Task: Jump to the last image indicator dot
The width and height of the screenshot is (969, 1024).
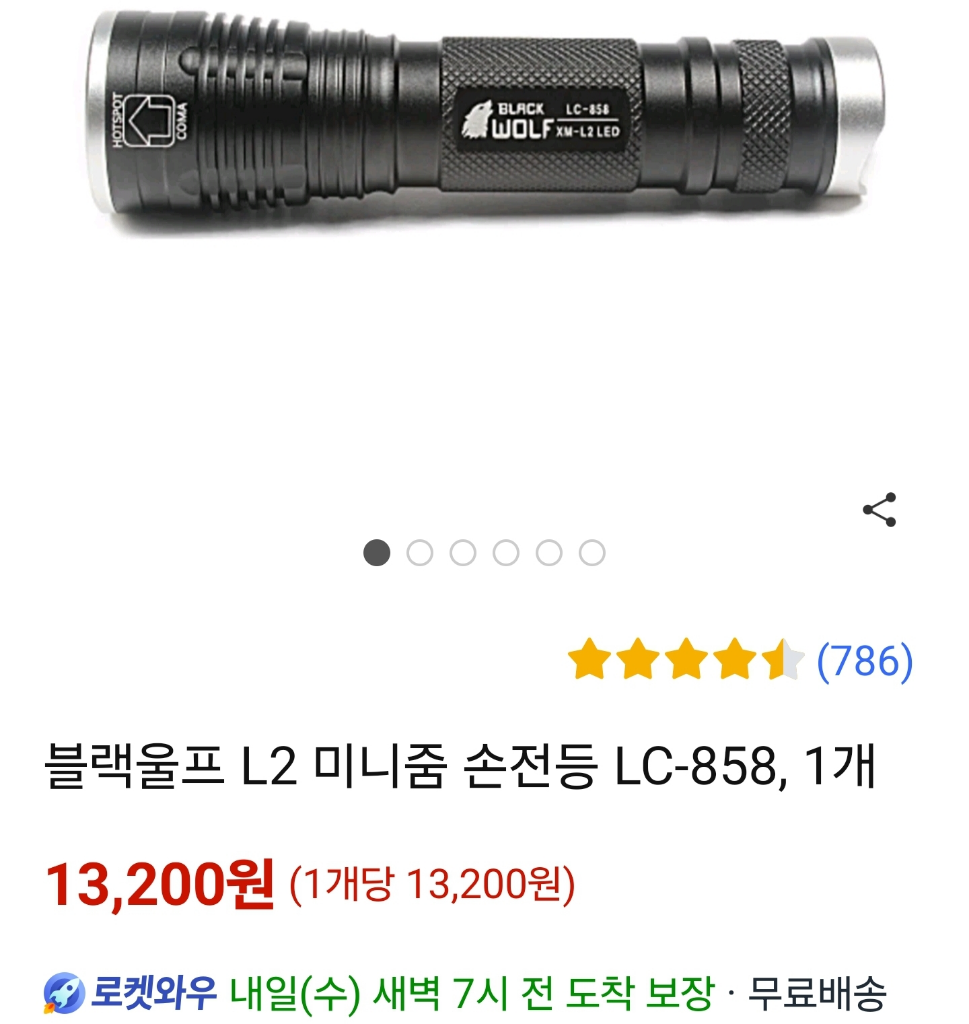Action: (x=592, y=553)
